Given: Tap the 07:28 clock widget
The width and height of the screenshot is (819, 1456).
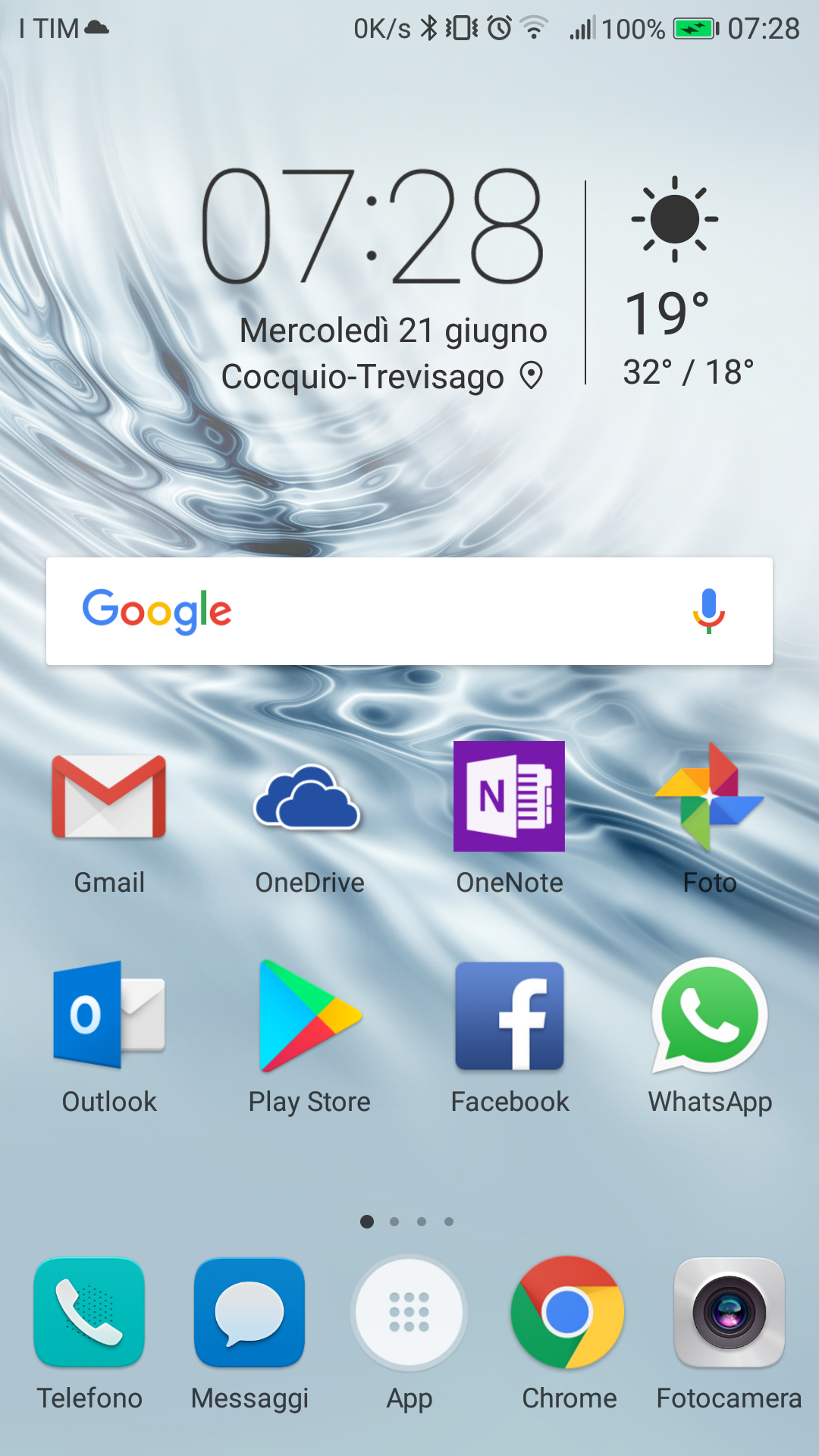Looking at the screenshot, I should (372, 225).
